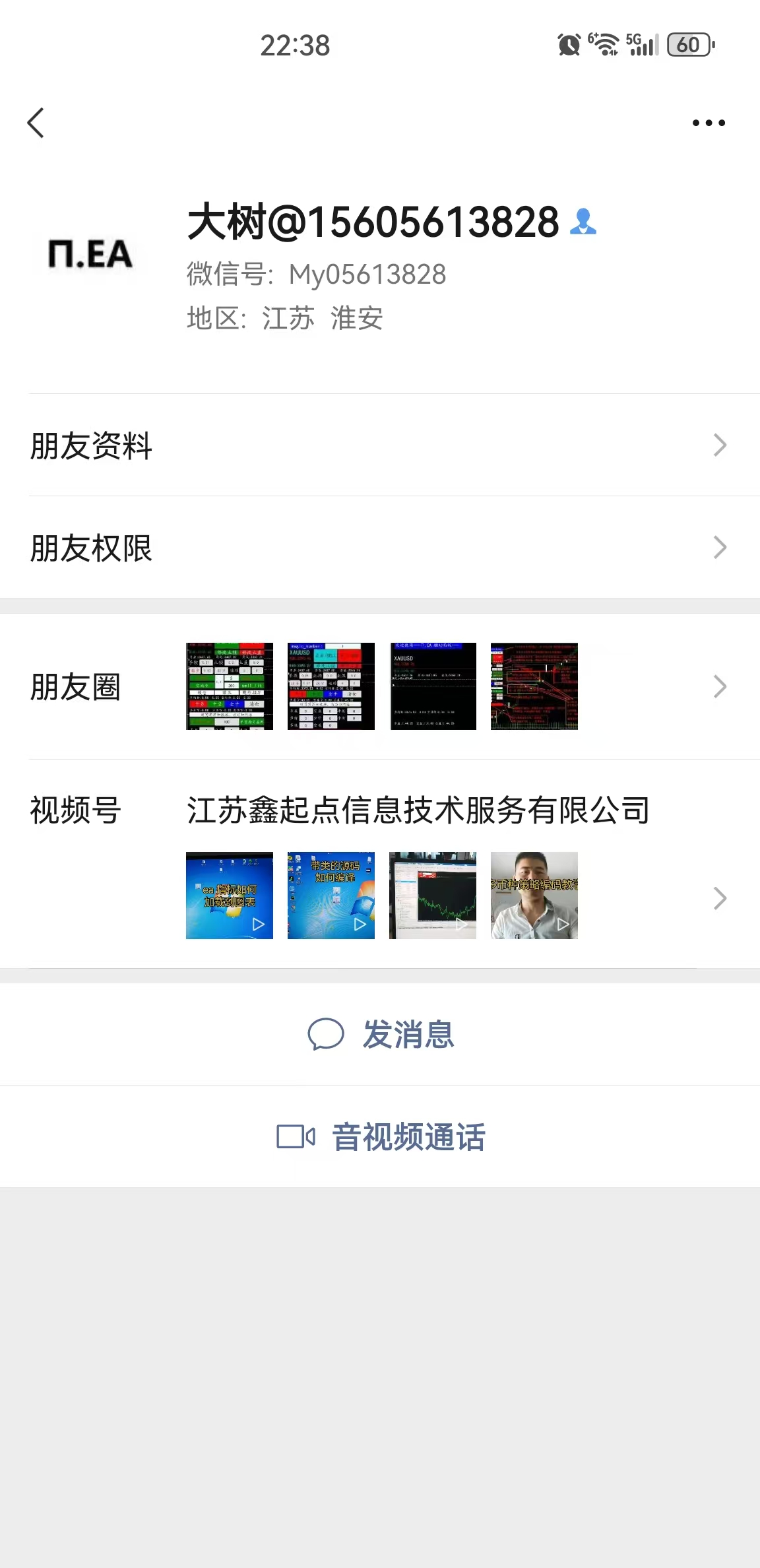The height and width of the screenshot is (1568, 760).
Task: Tap the alarm clock icon in the status bar
Action: tap(567, 44)
